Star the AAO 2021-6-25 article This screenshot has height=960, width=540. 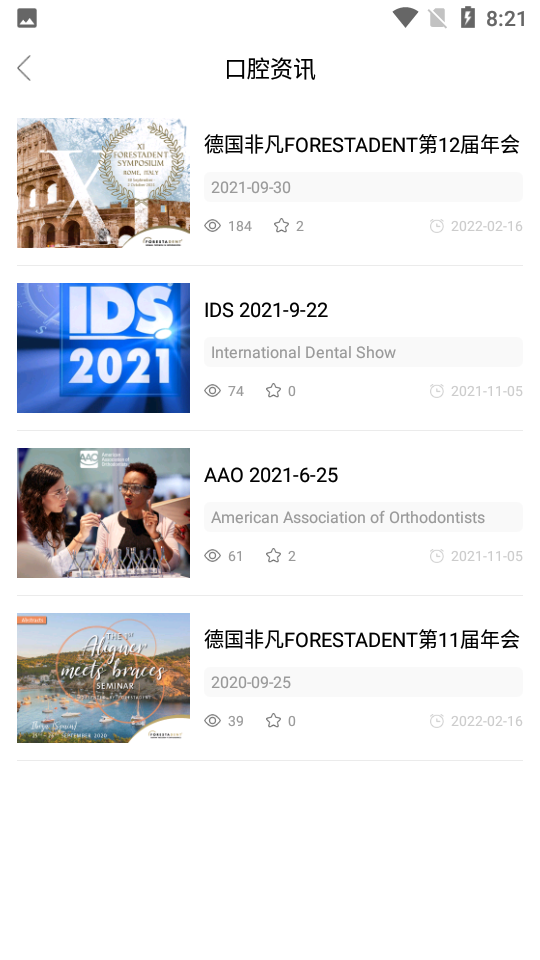(x=273, y=556)
